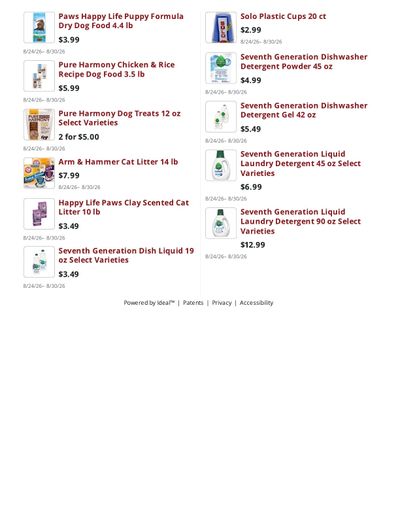400x518 pixels.
Task: View Pure Harmony Dog Treats 12 oz
Action: pyautogui.click(x=119, y=118)
